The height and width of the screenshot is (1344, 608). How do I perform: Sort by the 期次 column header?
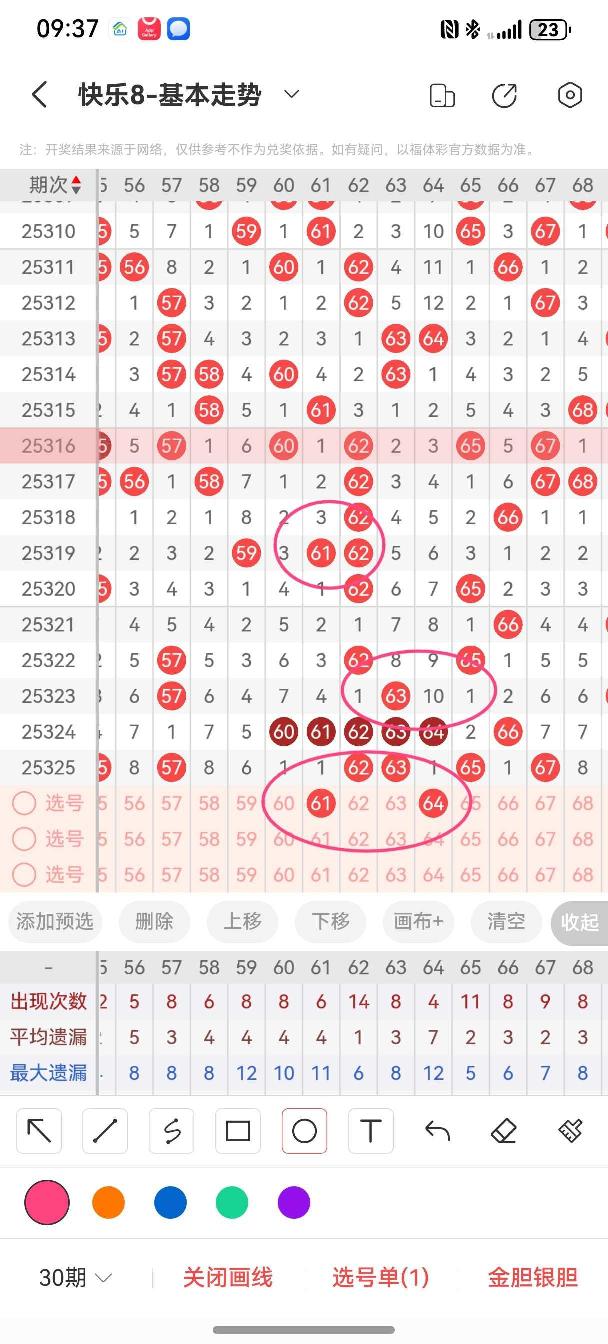(55, 185)
